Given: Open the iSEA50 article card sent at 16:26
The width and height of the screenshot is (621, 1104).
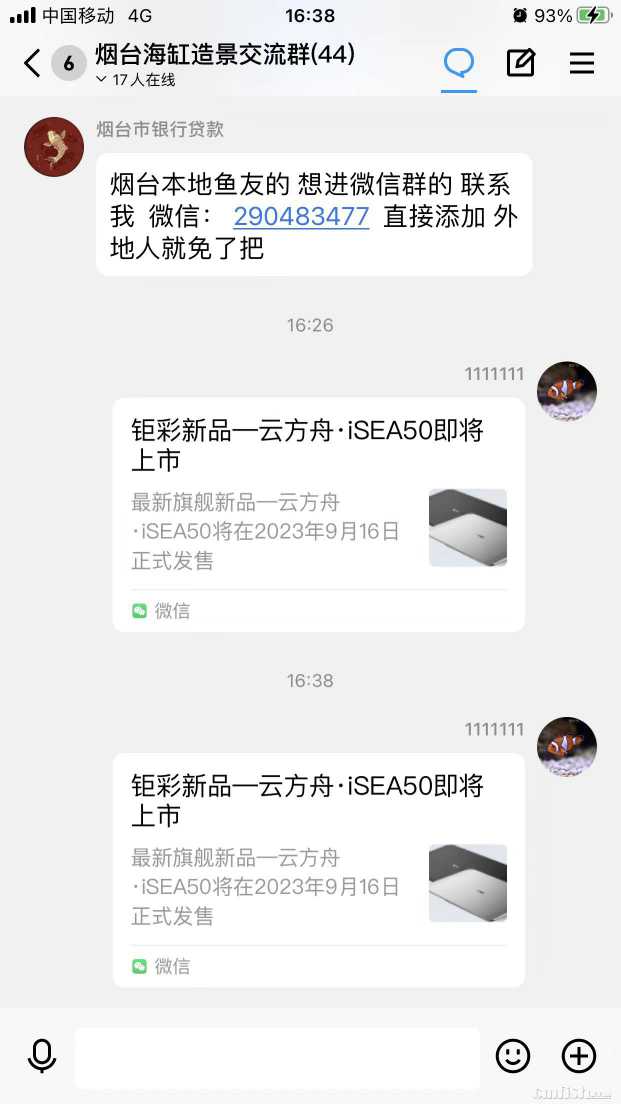Looking at the screenshot, I should click(318, 514).
